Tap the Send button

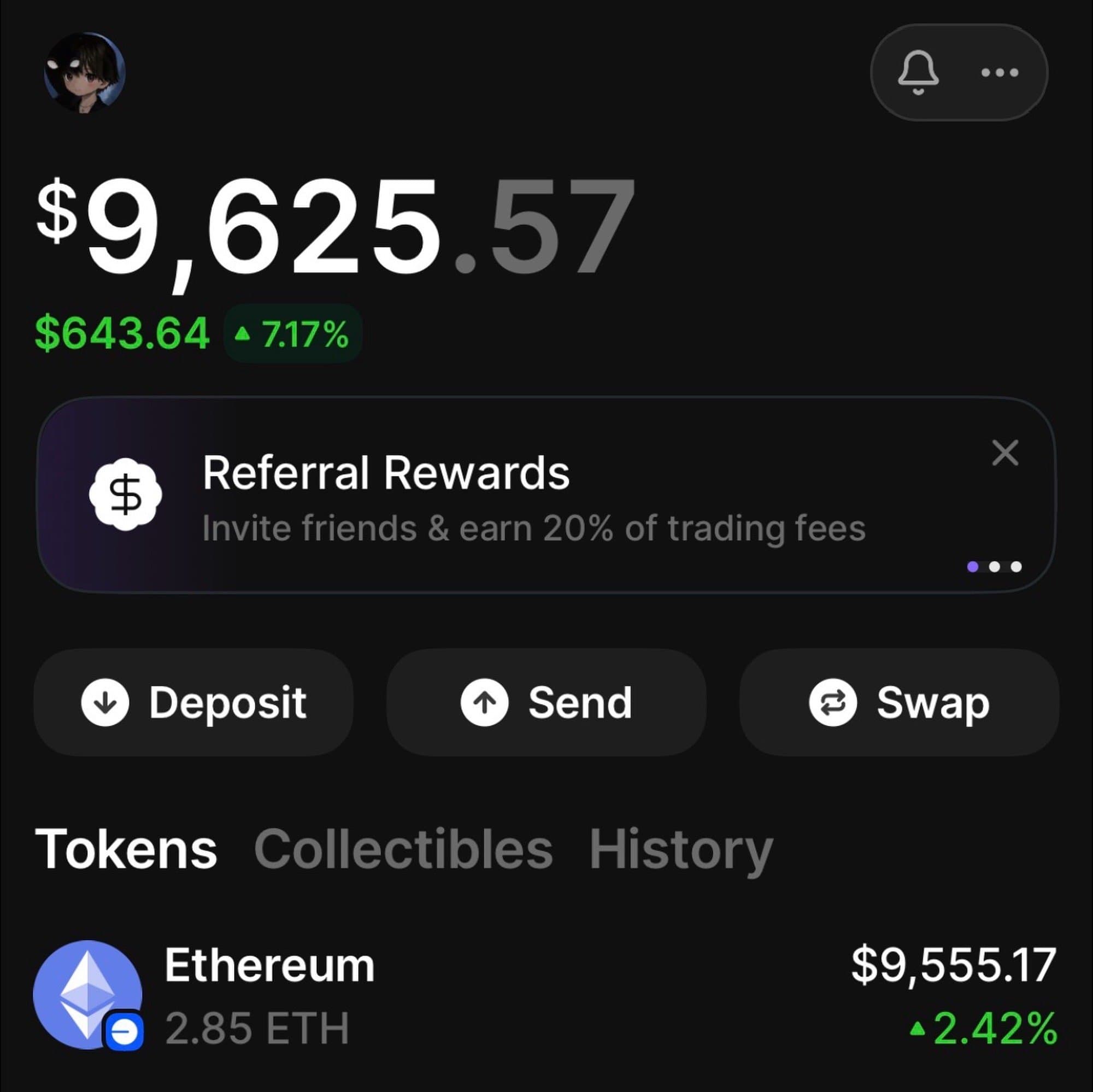[546, 703]
